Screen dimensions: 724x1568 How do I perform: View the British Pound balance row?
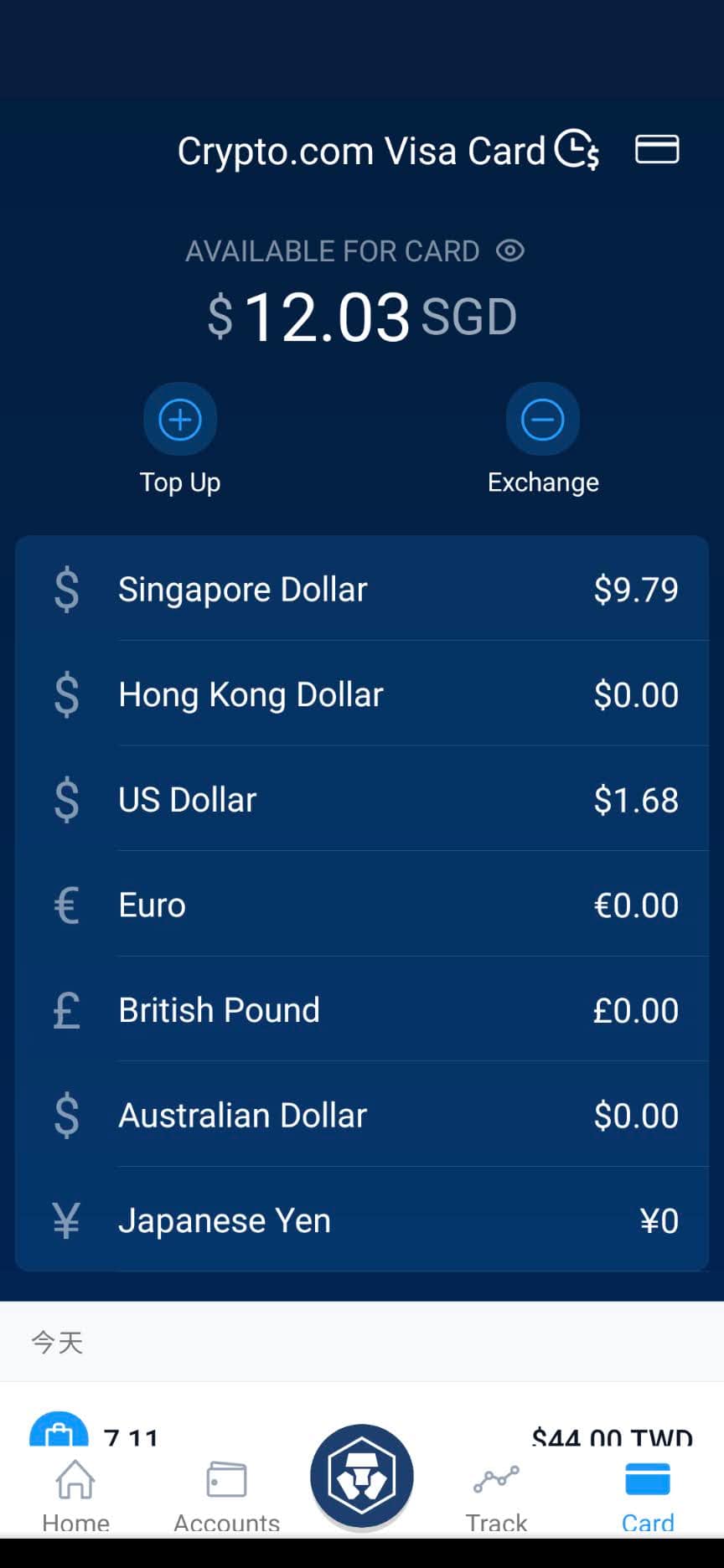coord(362,1010)
